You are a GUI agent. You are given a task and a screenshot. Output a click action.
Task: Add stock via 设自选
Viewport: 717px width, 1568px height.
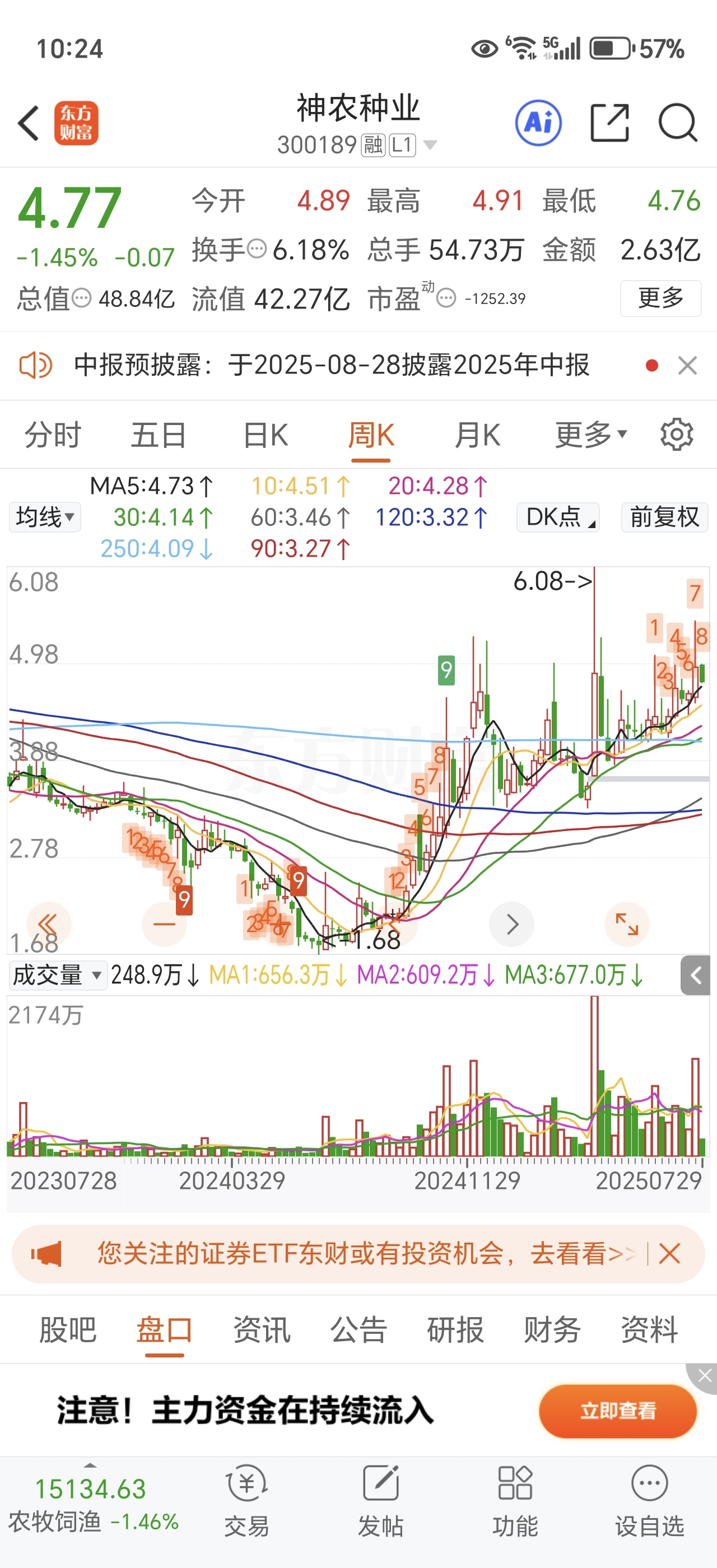tap(649, 1500)
